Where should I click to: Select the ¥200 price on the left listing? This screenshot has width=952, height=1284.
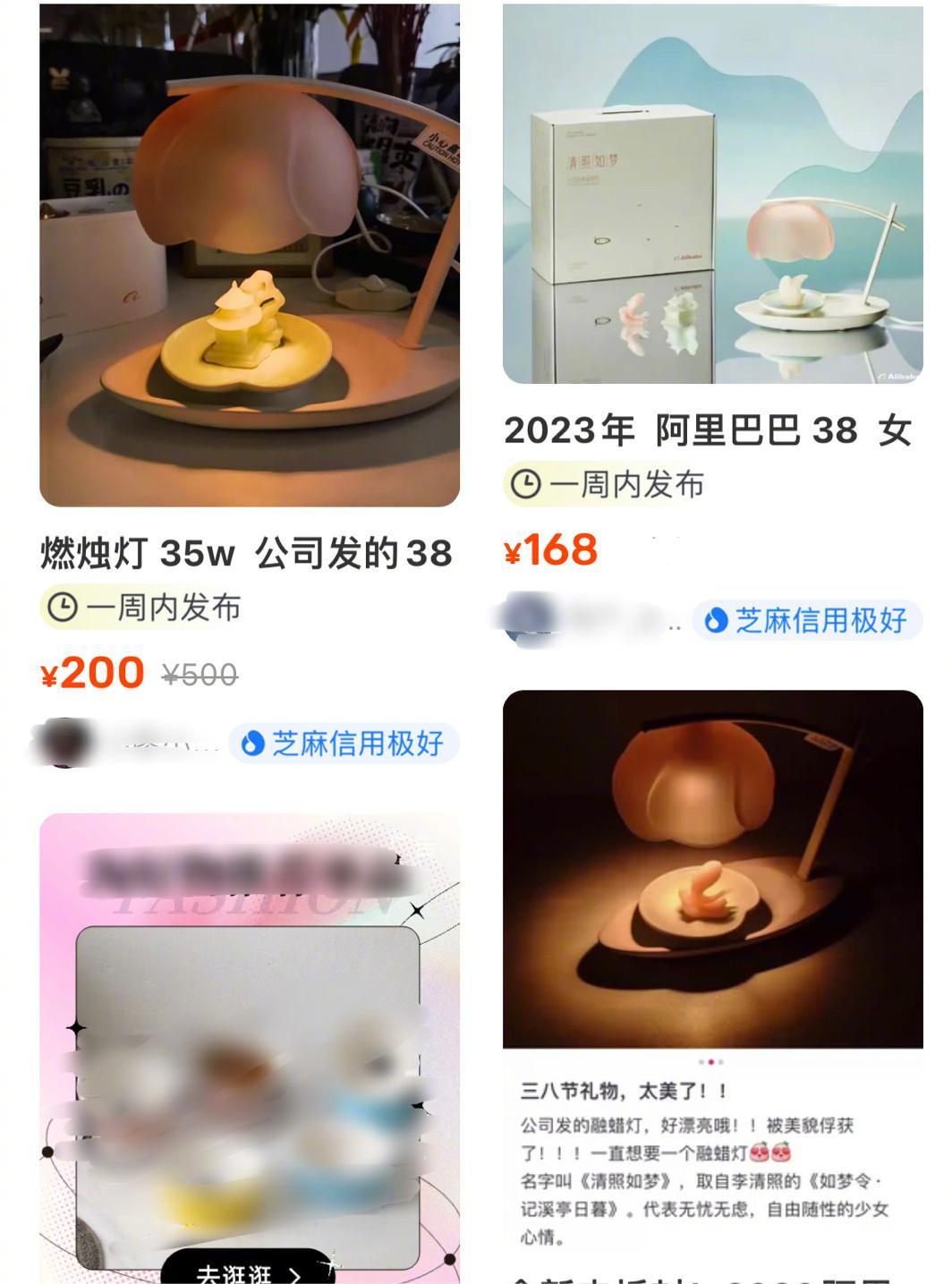92,674
